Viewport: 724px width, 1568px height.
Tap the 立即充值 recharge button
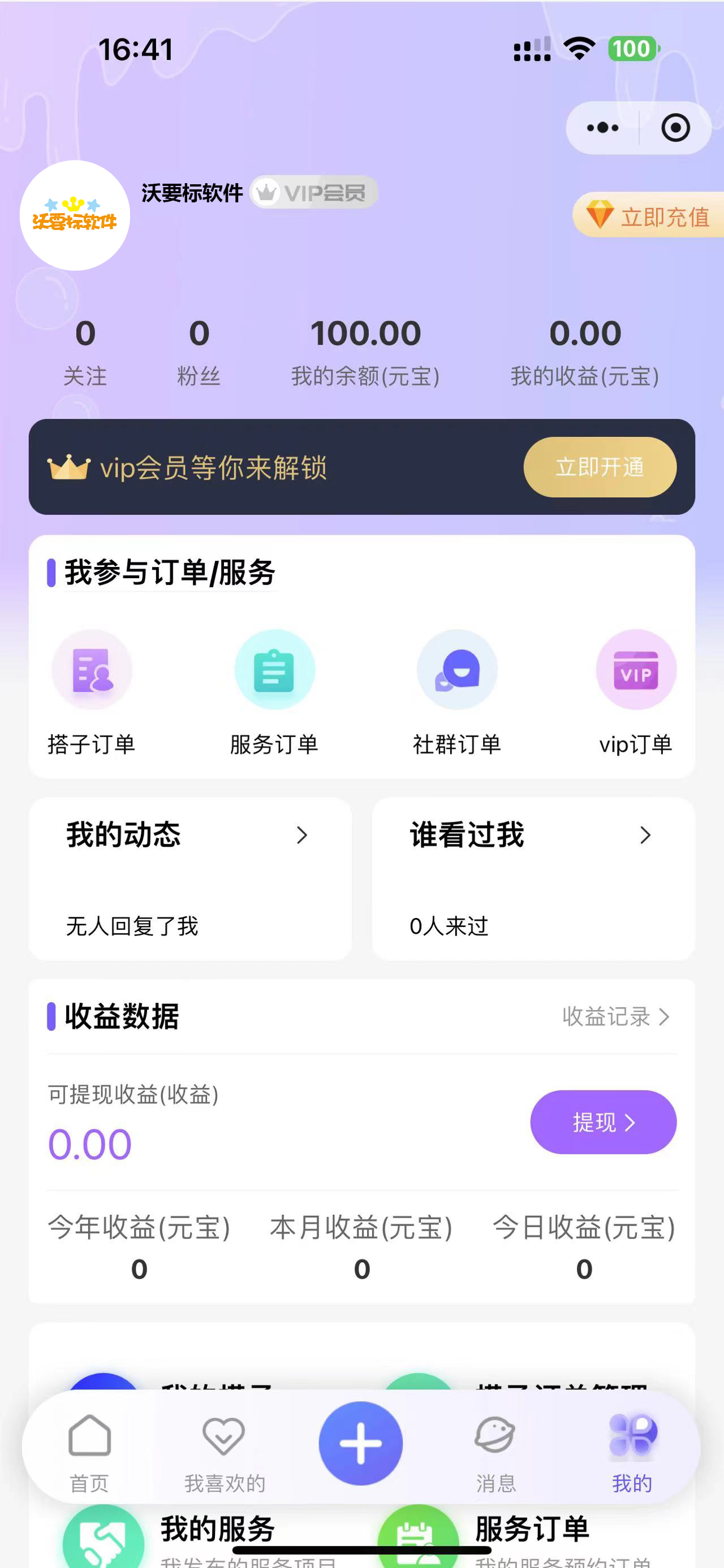pyautogui.click(x=649, y=216)
